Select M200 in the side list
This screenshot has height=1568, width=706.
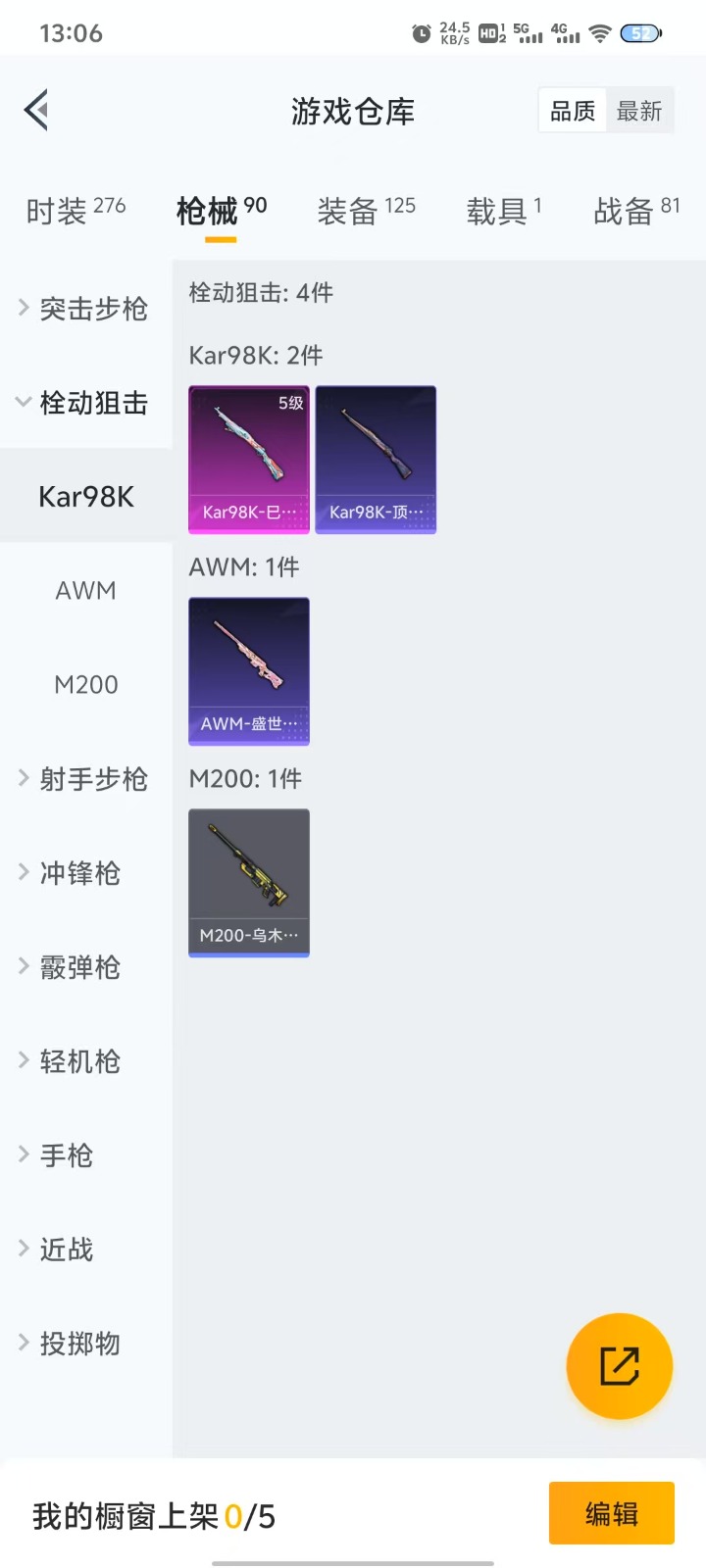point(86,685)
